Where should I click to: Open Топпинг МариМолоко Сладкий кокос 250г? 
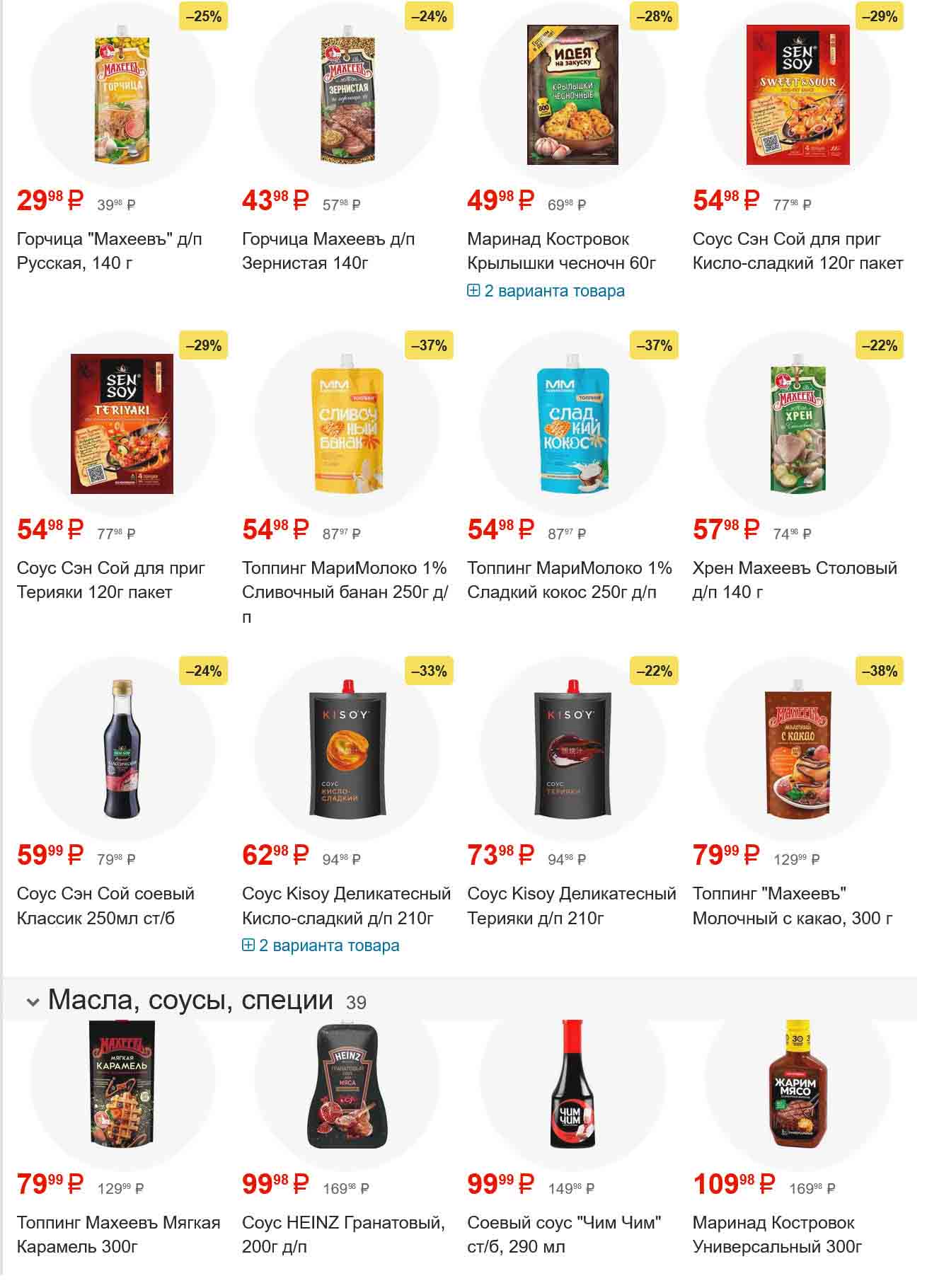tap(569, 580)
